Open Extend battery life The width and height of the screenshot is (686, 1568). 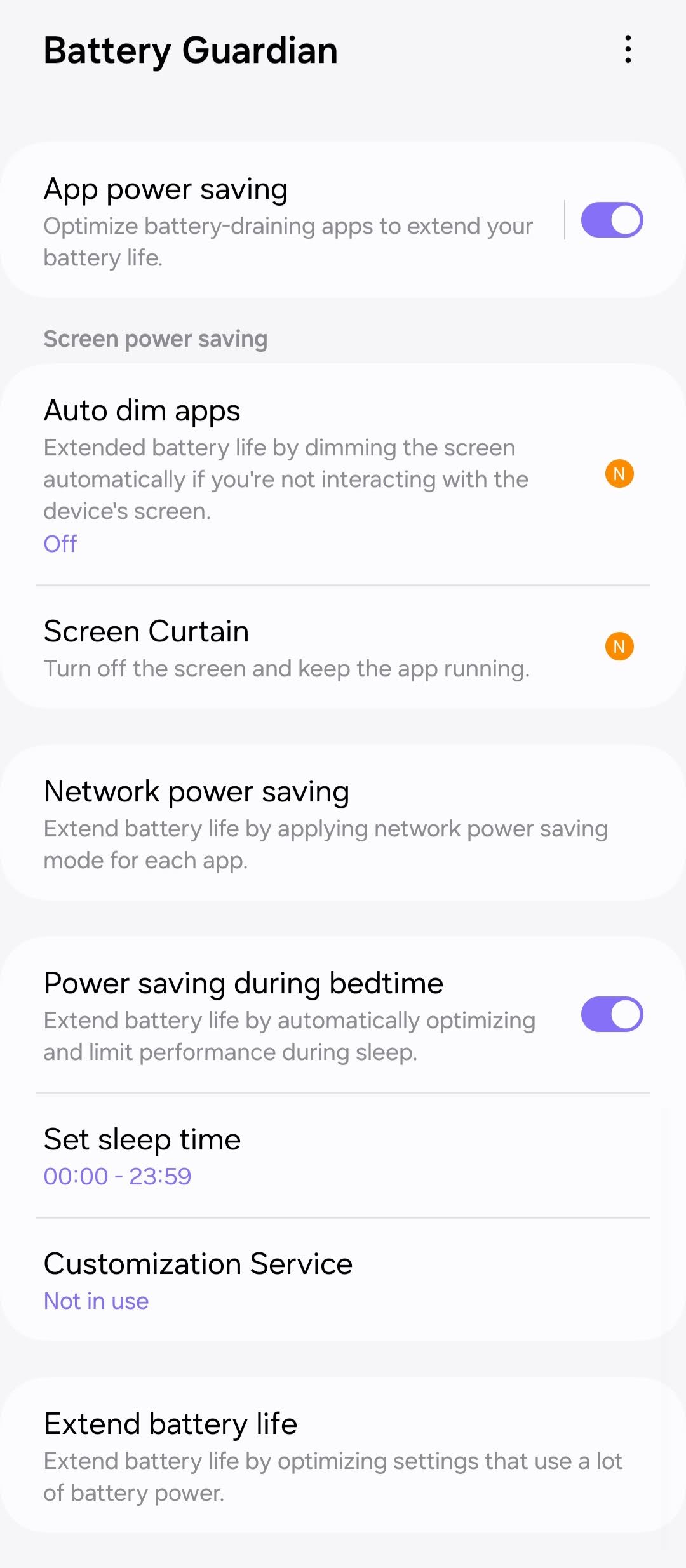click(x=343, y=1455)
